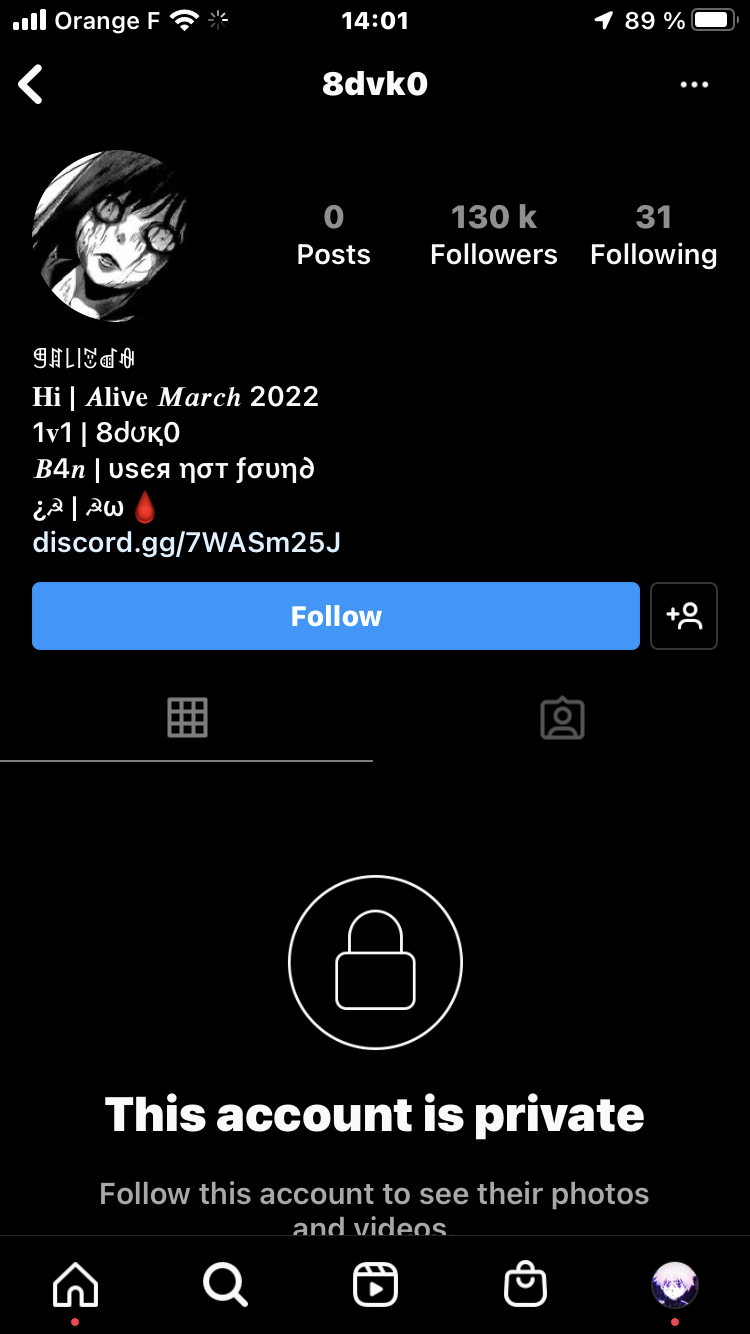750x1334 pixels.
Task: Go back using the top-left arrow
Action: 31,85
